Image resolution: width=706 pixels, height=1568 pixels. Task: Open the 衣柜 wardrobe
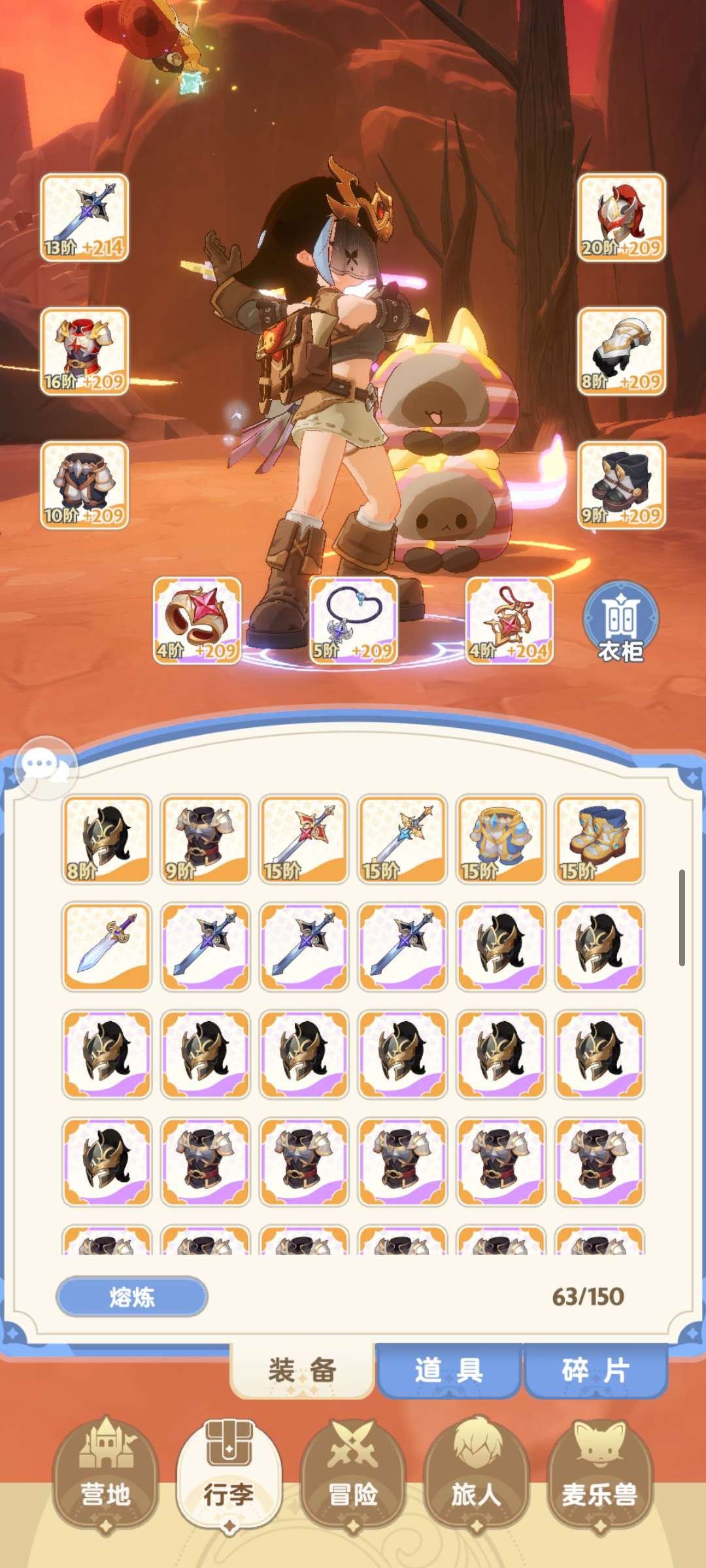pyautogui.click(x=620, y=622)
